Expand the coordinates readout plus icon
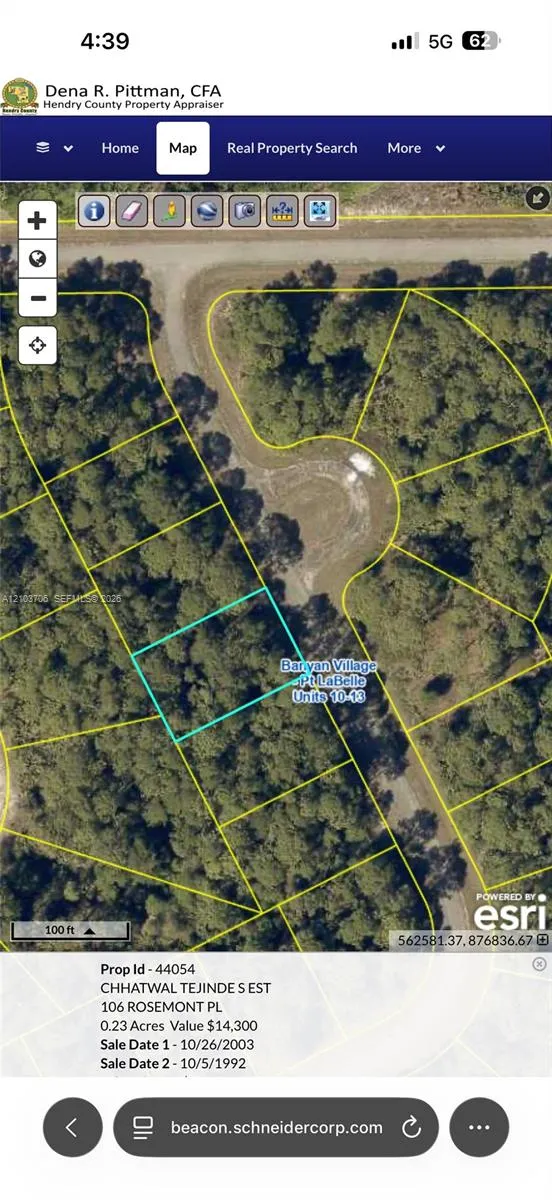Image resolution: width=552 pixels, height=1200 pixels. click(543, 940)
